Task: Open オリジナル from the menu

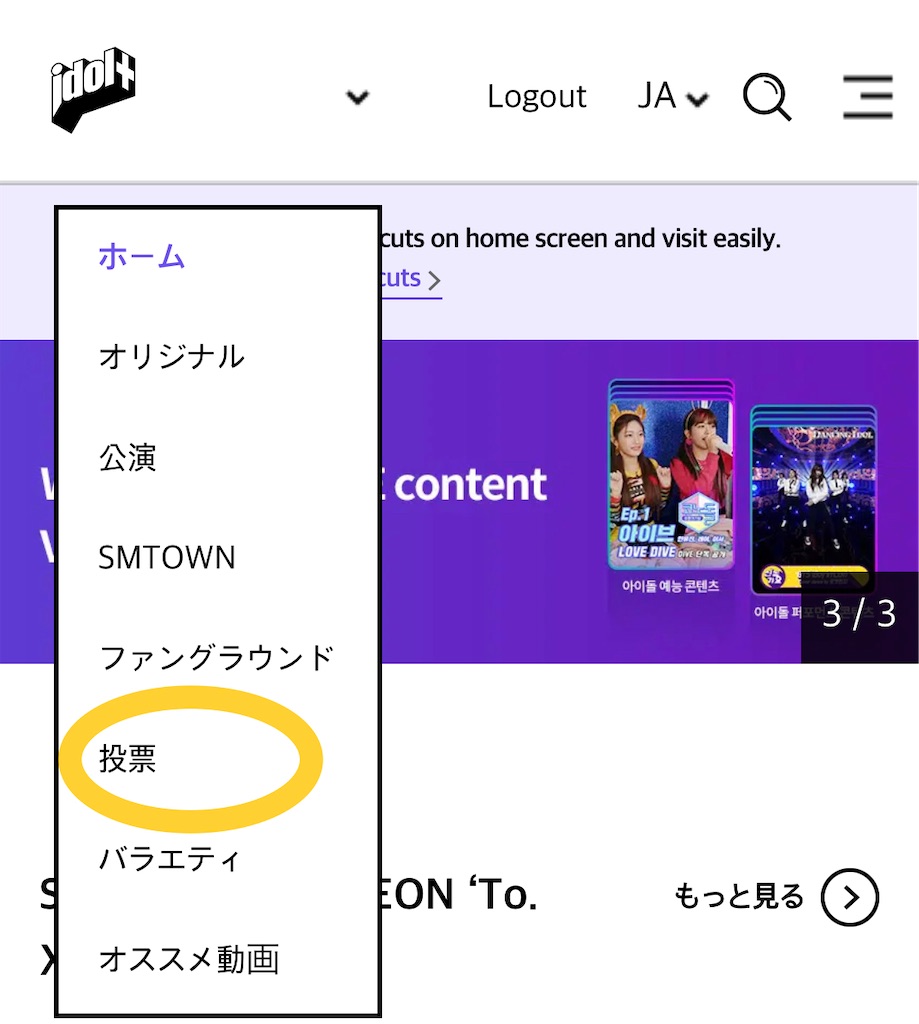Action: coord(171,357)
